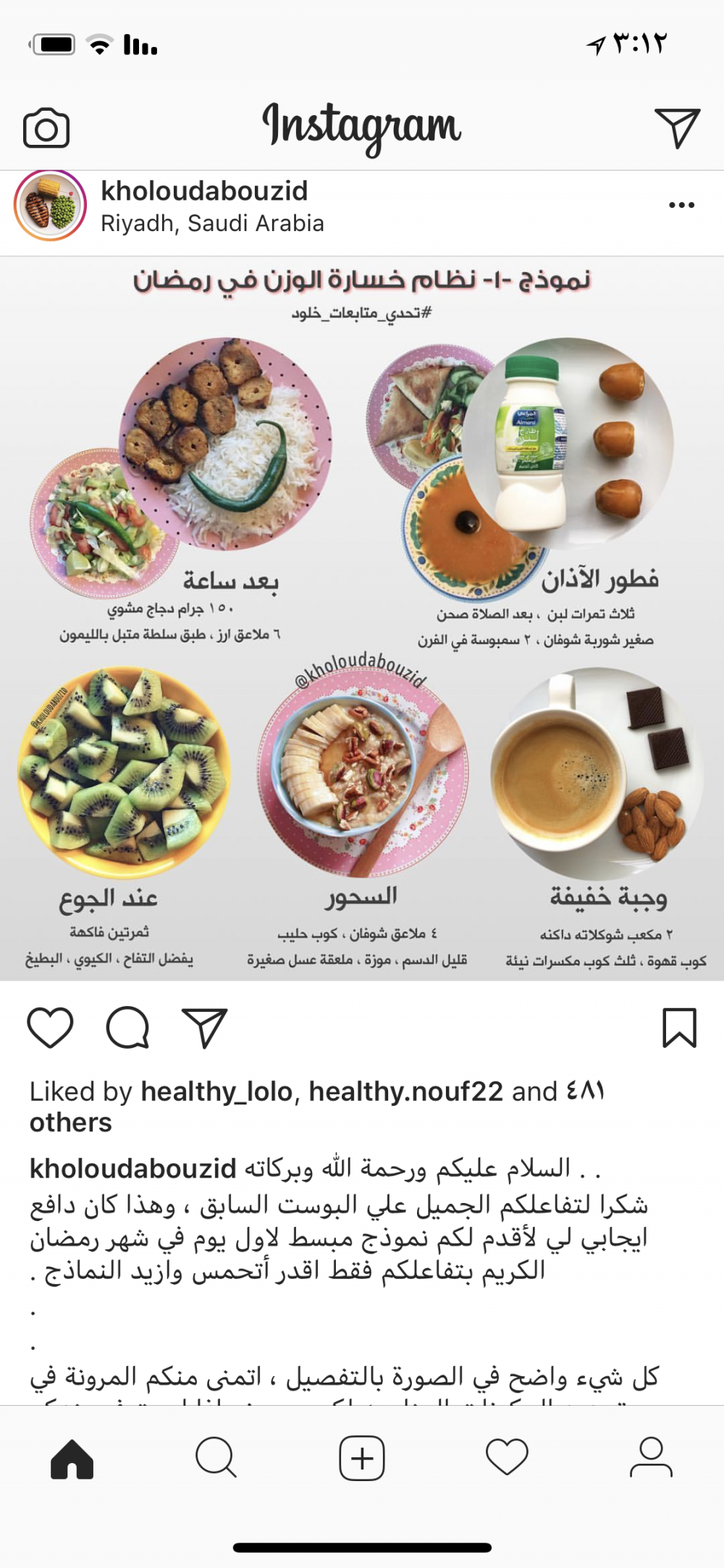
Task: Open direct messages paper plane icon
Action: coord(677,128)
